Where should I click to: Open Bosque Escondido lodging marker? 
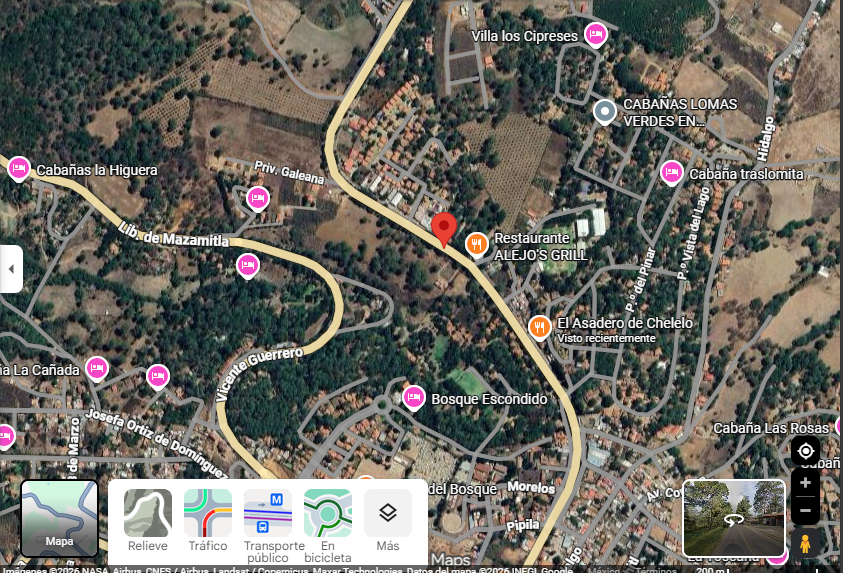[413, 398]
